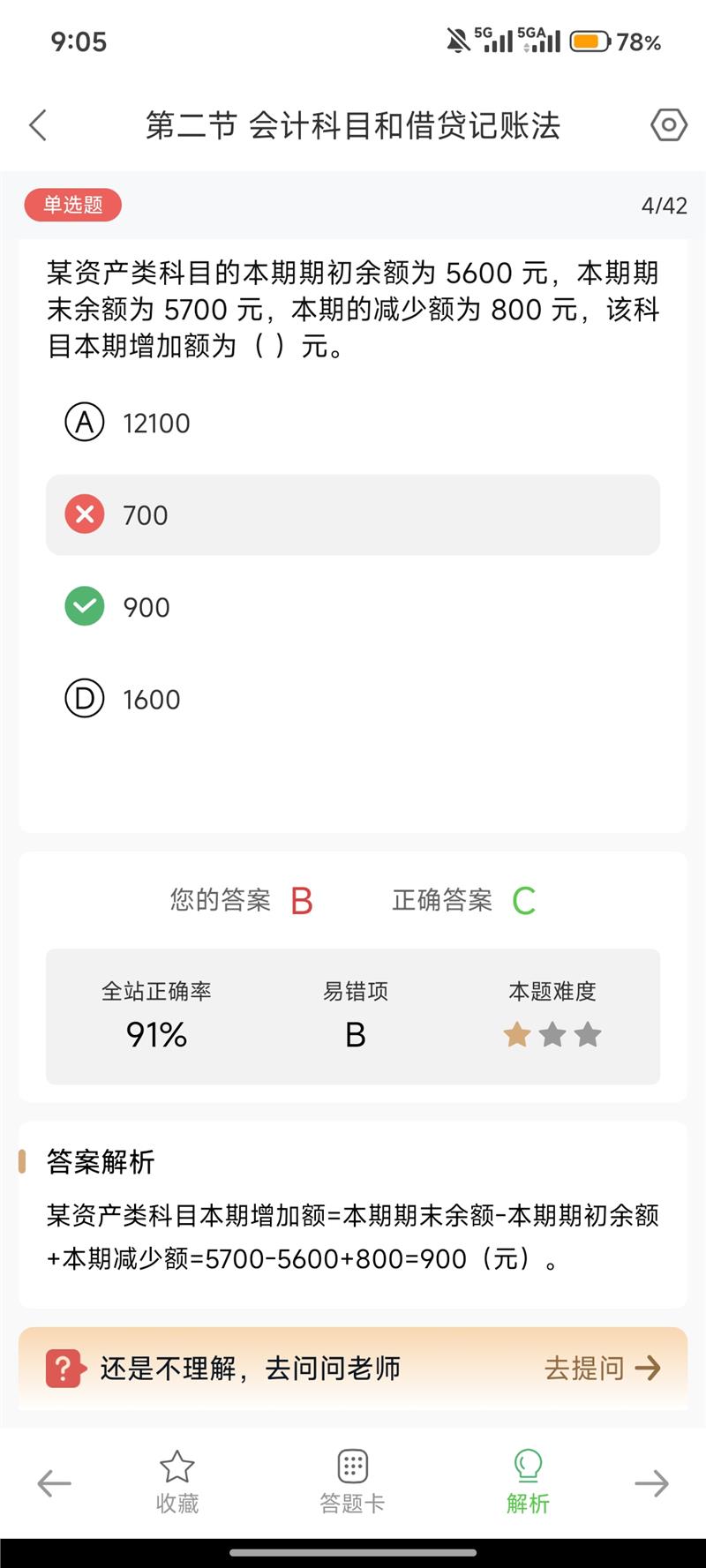Screen dimensions: 706x1568
Task: Tap 去提问 to ask the teacher
Action: tap(602, 1368)
